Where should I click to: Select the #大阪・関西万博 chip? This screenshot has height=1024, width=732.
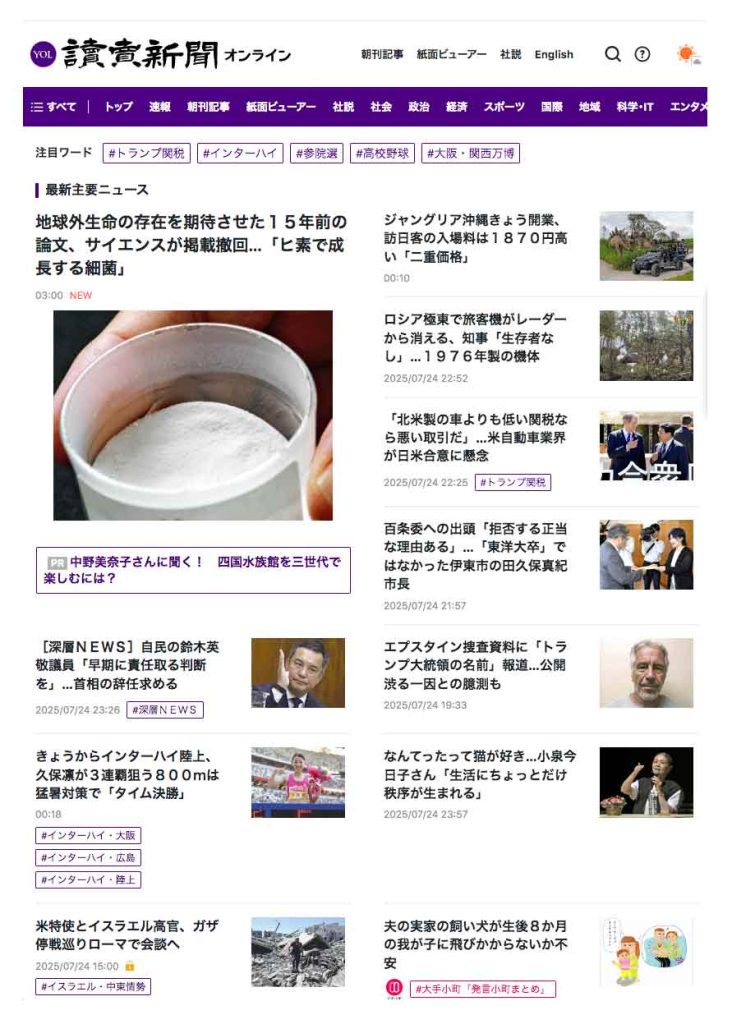click(470, 153)
